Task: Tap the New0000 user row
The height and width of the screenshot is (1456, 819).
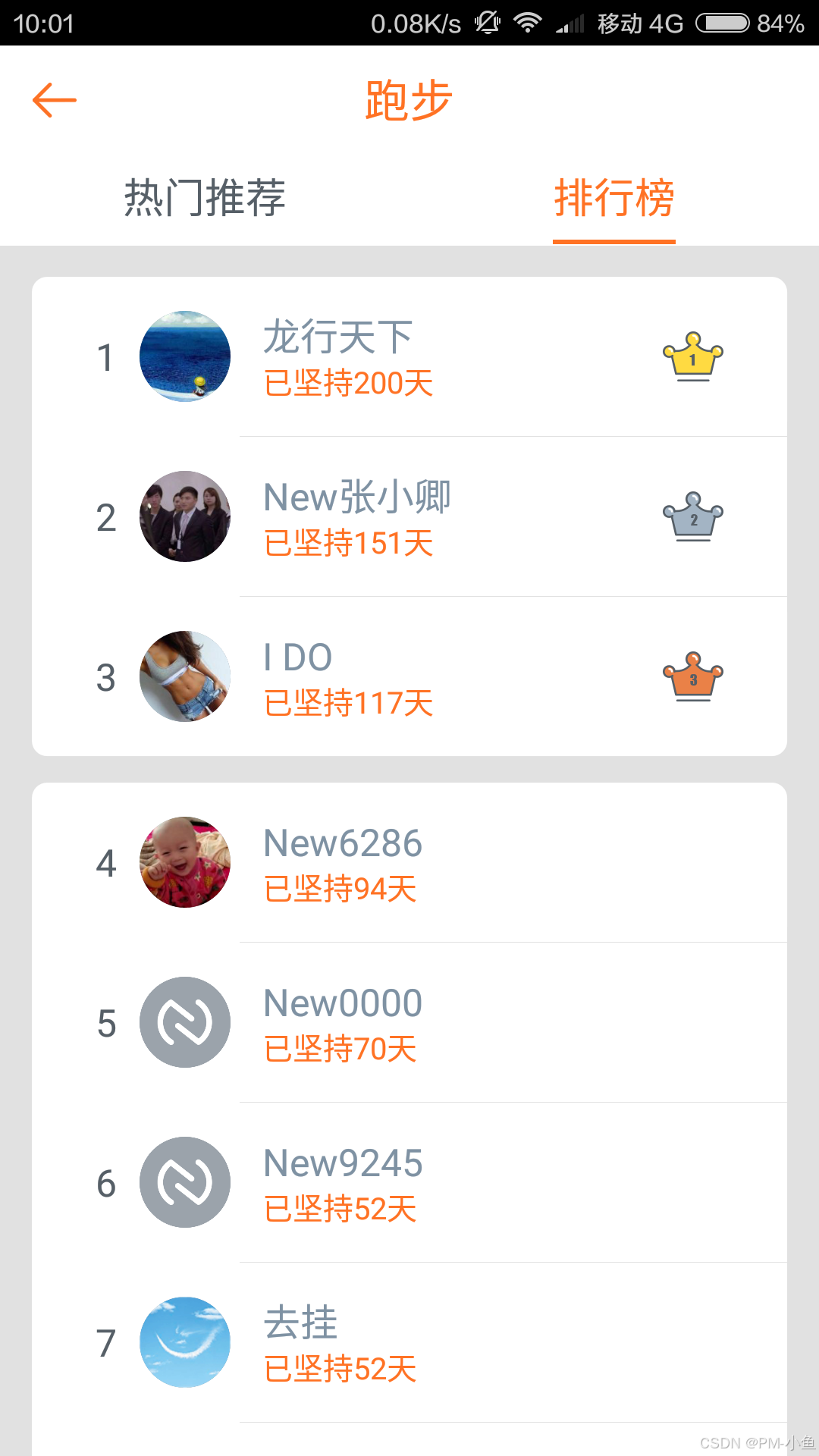Action: pos(409,1023)
